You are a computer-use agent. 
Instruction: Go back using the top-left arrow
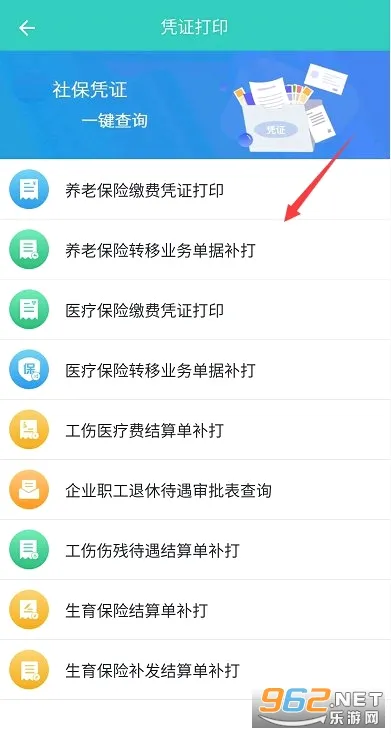click(27, 28)
